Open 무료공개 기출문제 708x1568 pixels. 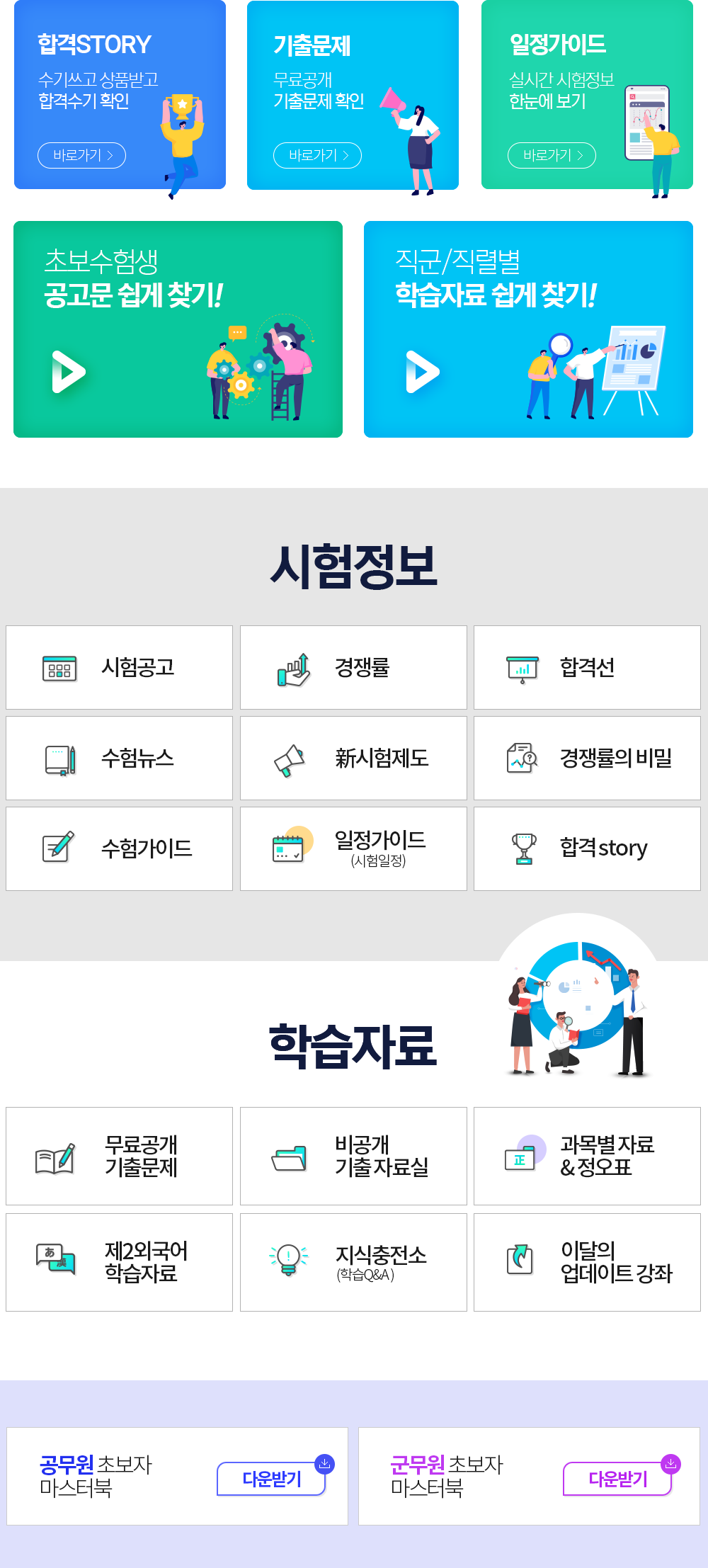119,1156
